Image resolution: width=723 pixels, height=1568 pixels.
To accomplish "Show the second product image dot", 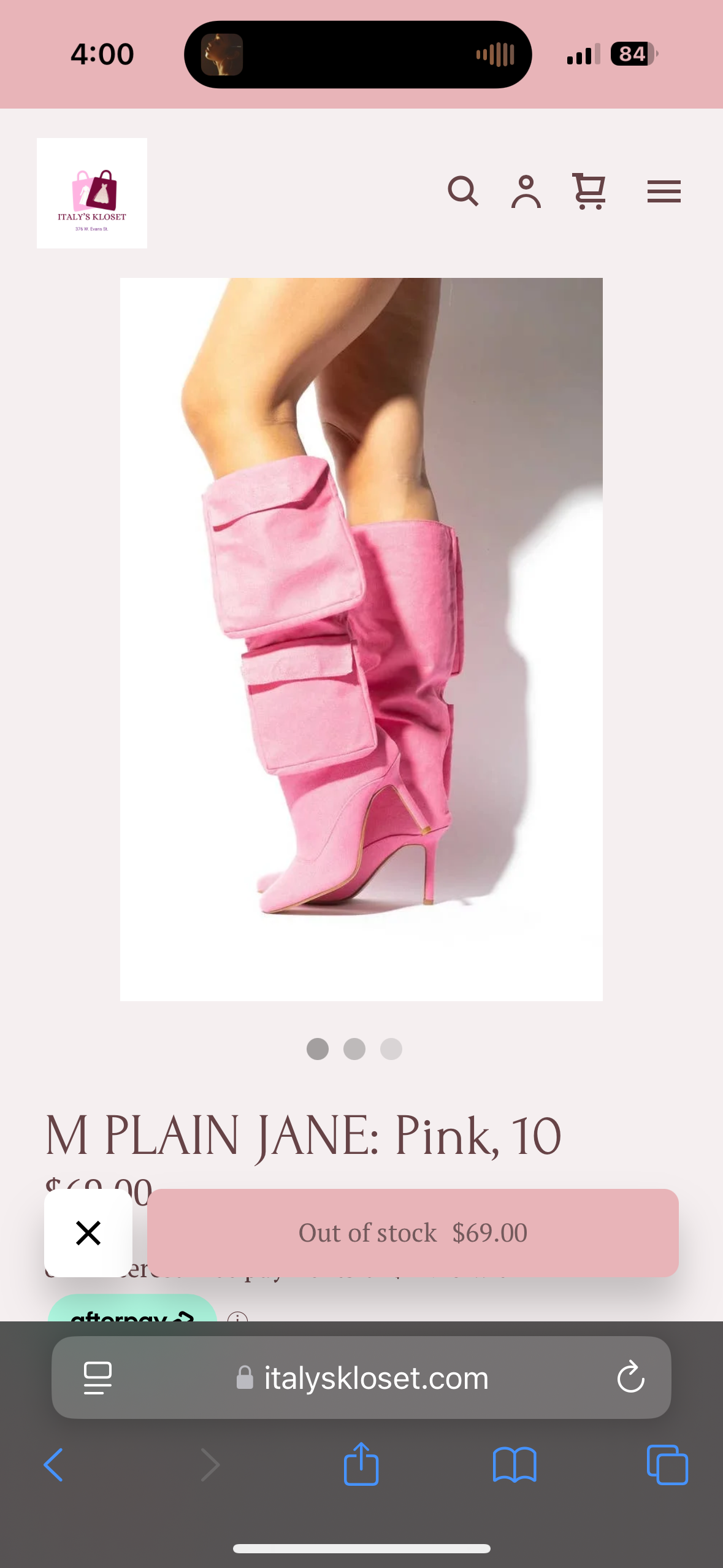I will click(x=354, y=1049).
